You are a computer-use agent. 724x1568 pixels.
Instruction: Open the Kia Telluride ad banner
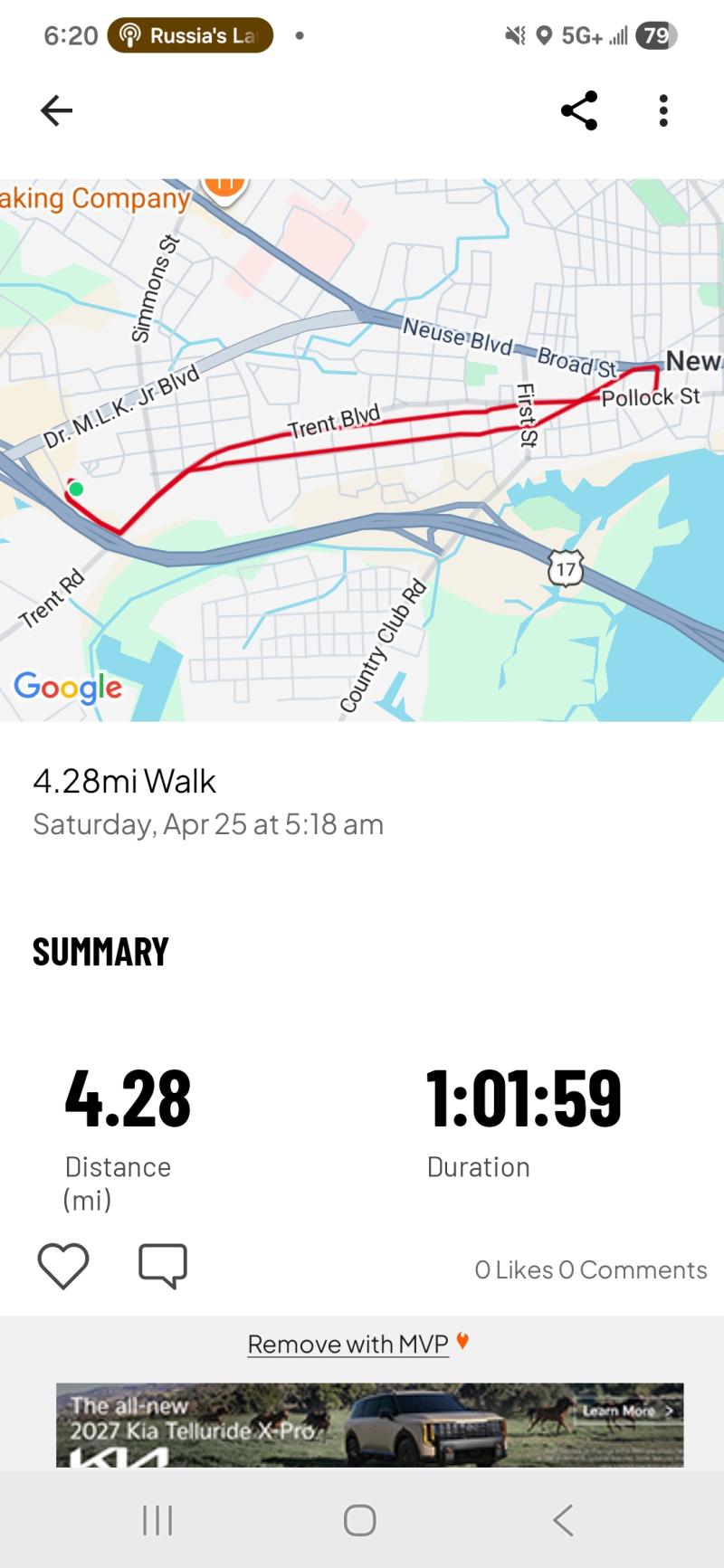pyautogui.click(x=369, y=1424)
